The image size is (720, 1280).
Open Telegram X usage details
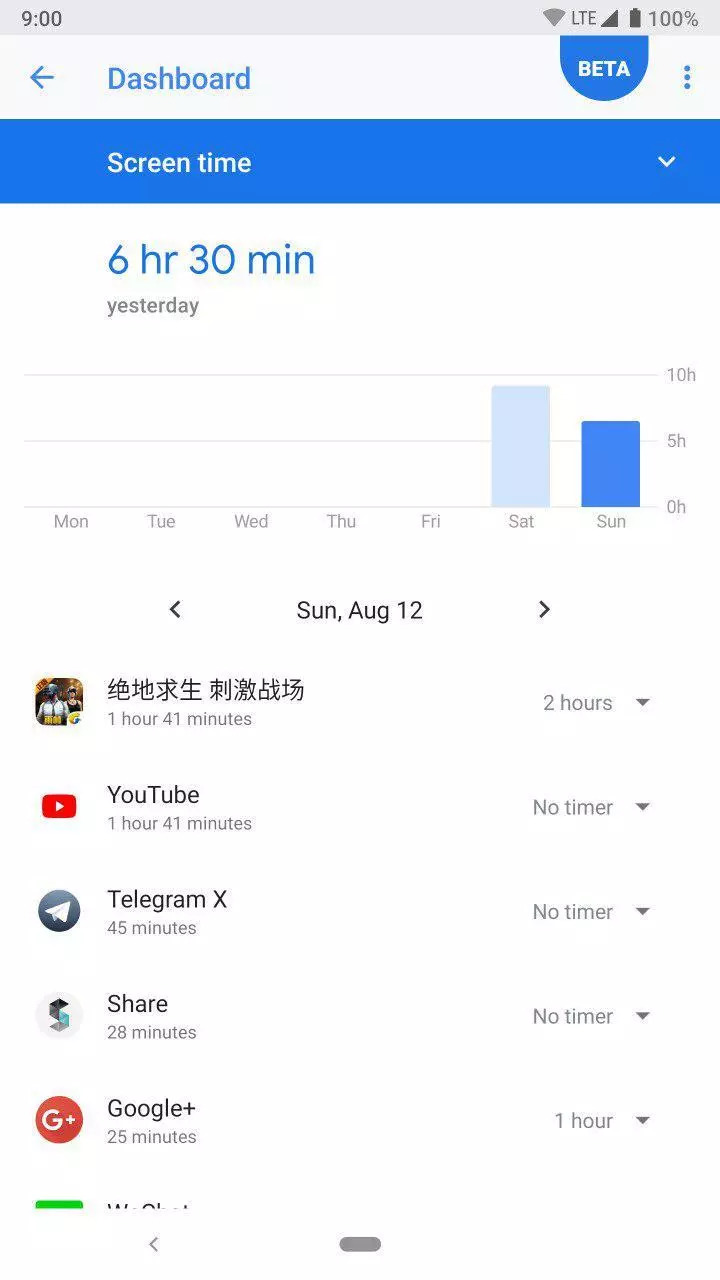tap(167, 912)
